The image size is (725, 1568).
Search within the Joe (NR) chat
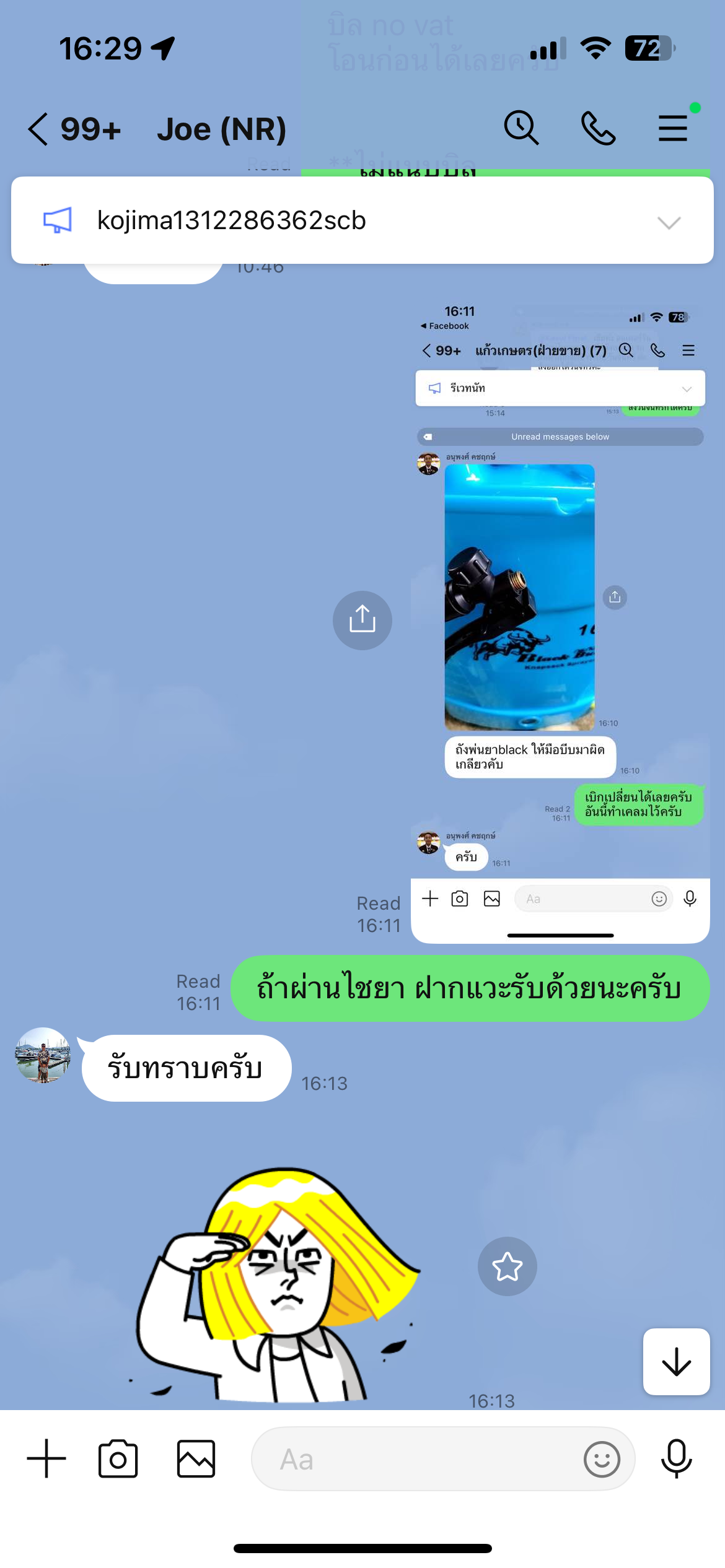(x=521, y=128)
